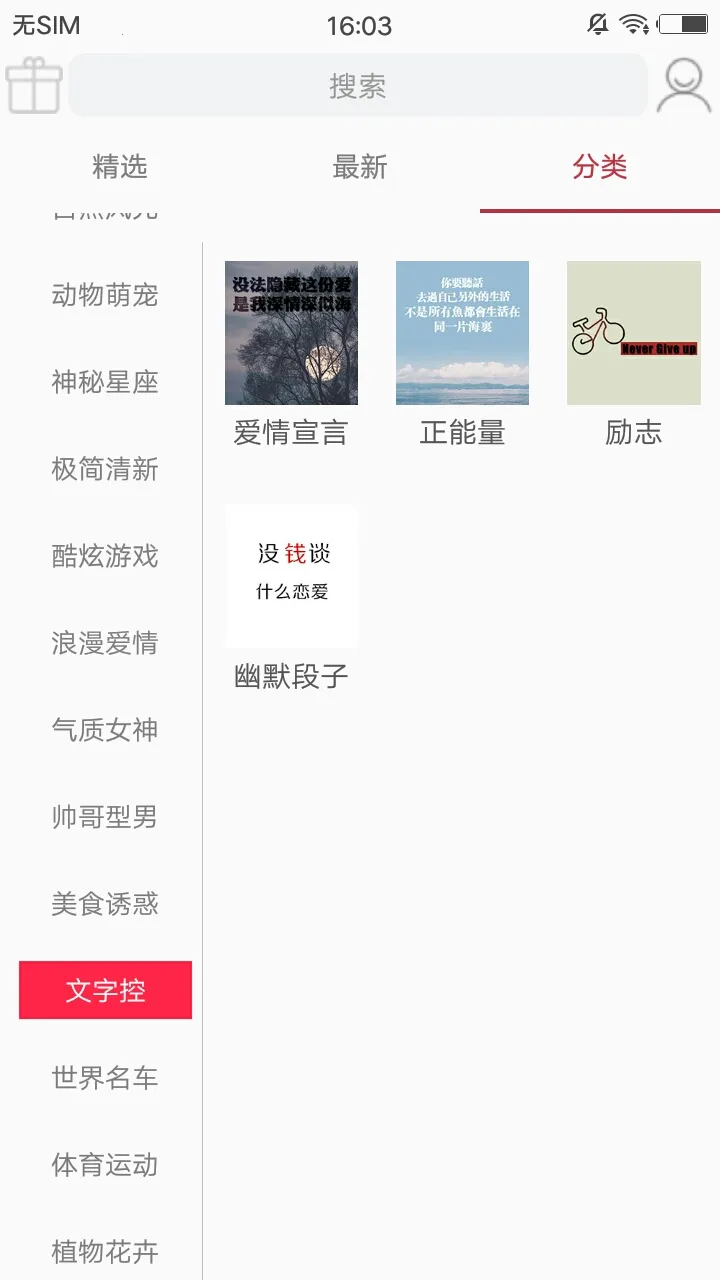Tap the muted notifications icon in status bar
The image size is (720, 1280).
coord(597,24)
